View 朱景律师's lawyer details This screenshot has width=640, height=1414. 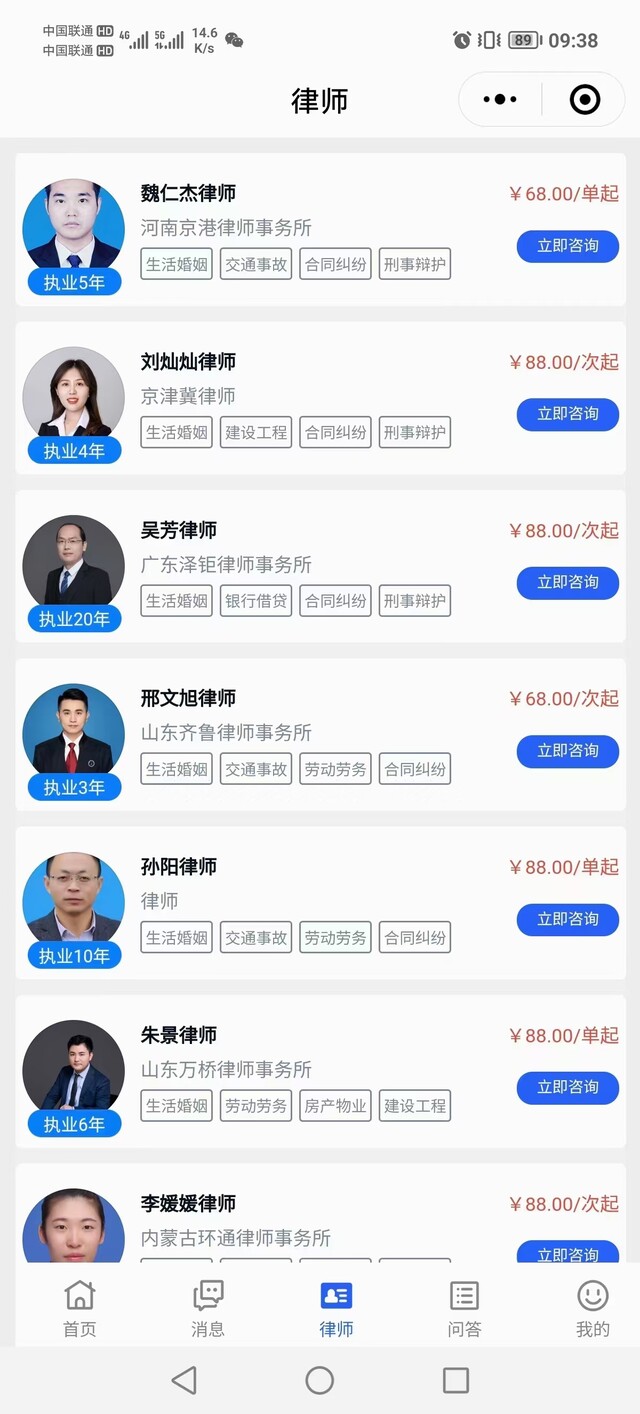tap(178, 1035)
